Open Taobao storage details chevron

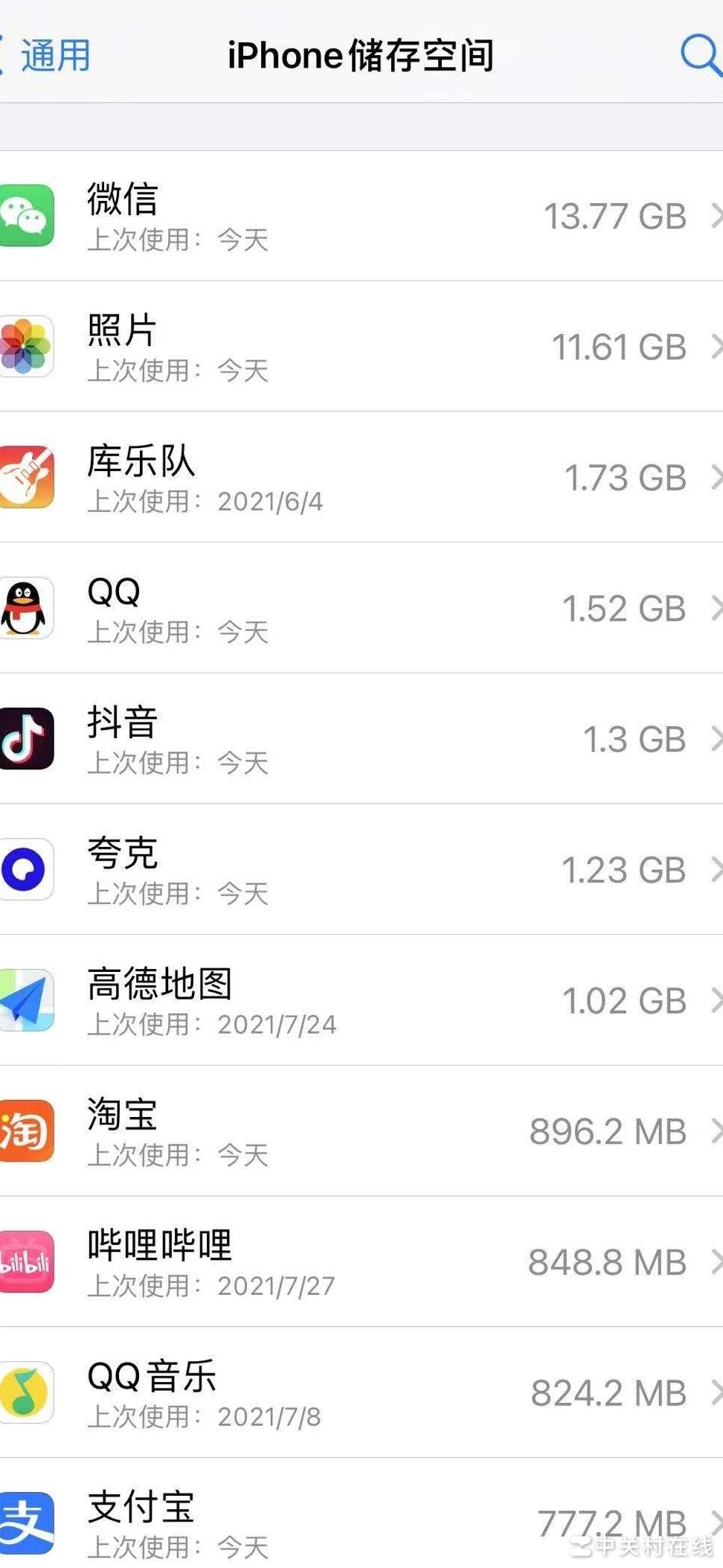(716, 1131)
